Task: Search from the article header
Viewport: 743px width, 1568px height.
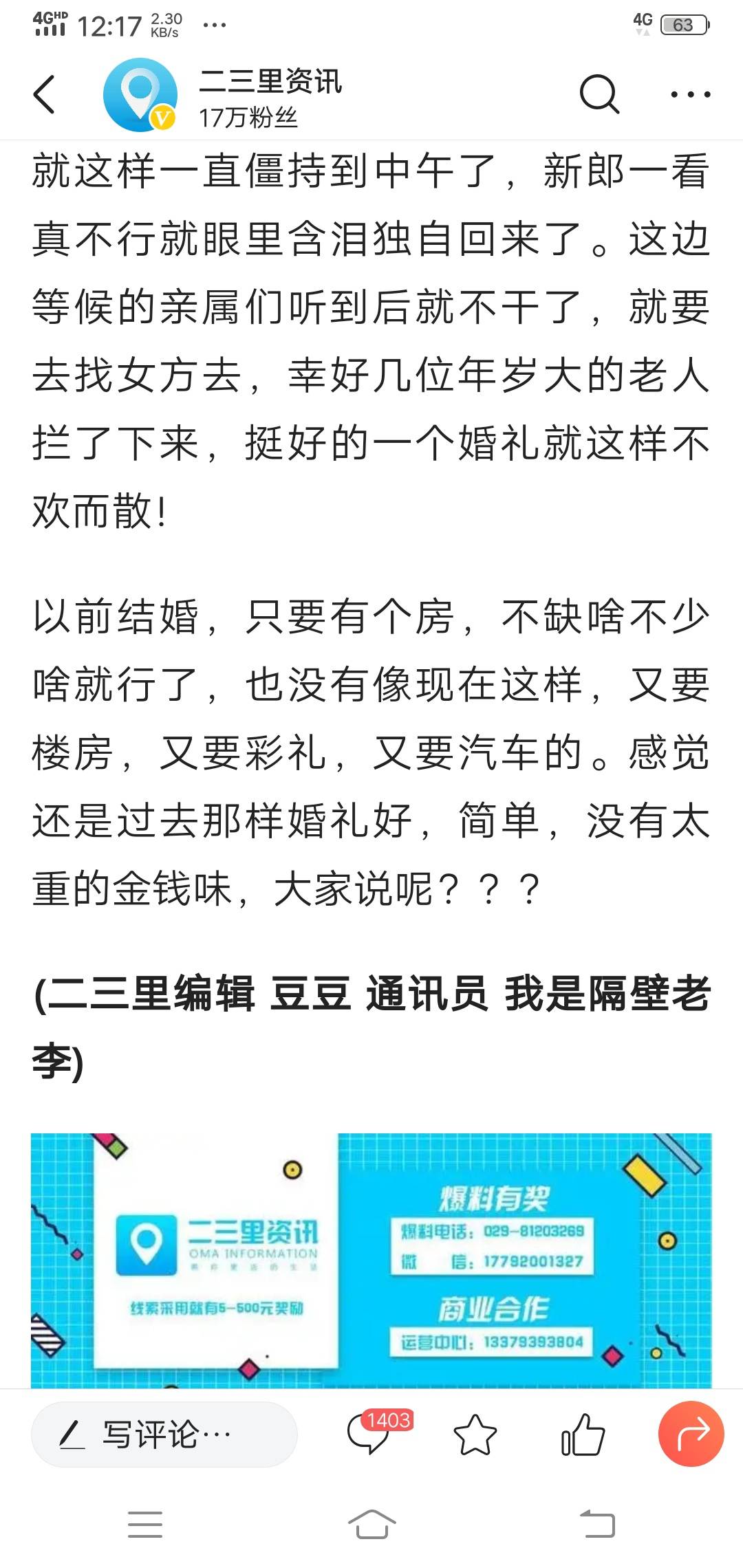Action: (599, 94)
